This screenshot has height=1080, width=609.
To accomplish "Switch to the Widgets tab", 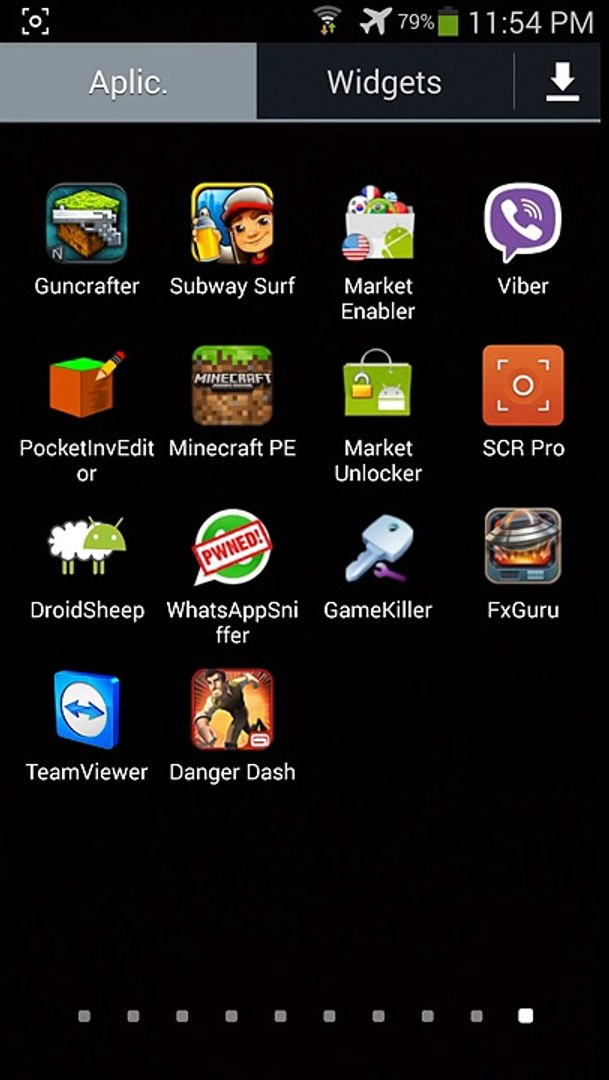I will [x=384, y=82].
